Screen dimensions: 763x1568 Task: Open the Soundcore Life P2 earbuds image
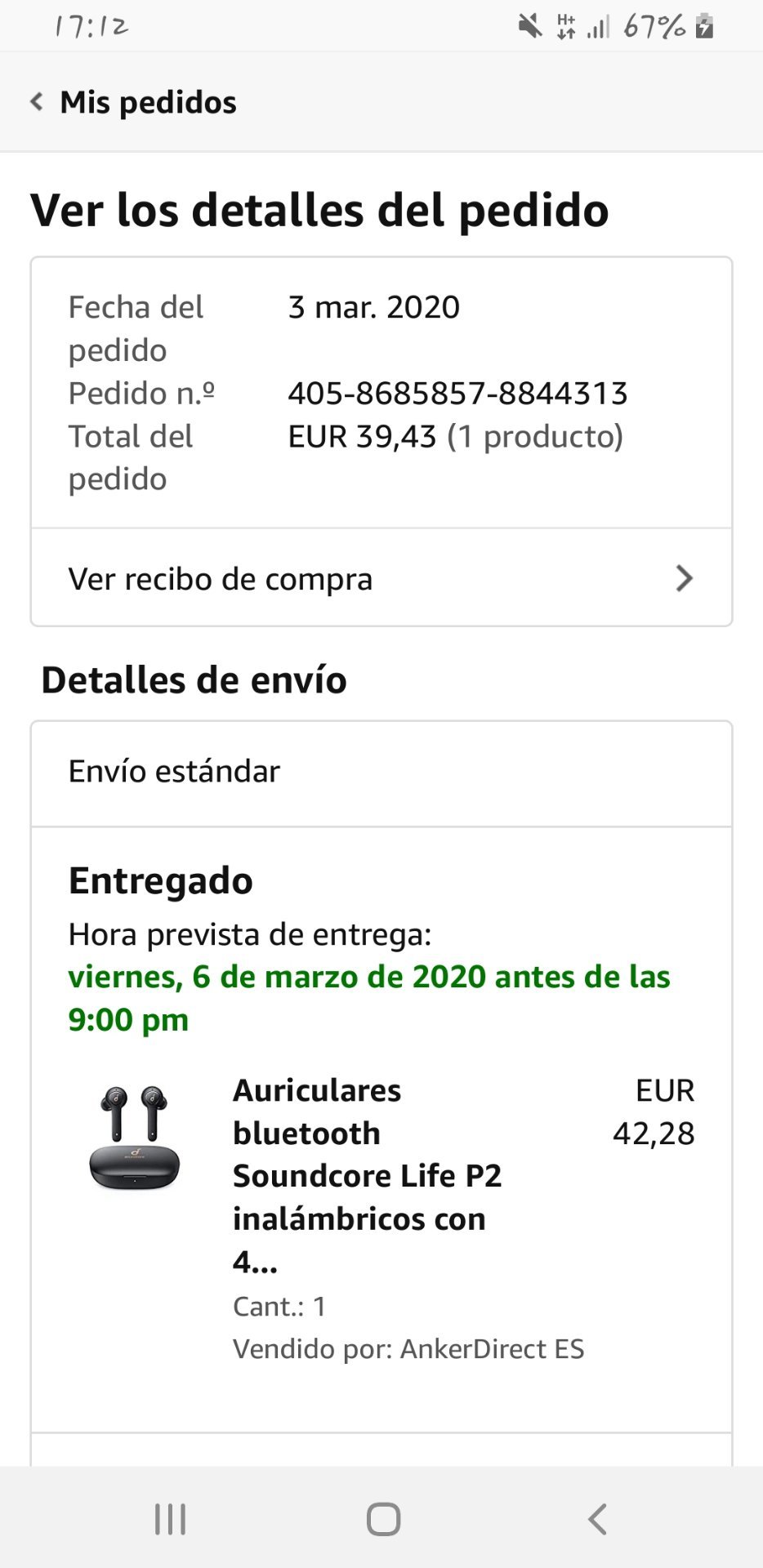coord(134,1136)
